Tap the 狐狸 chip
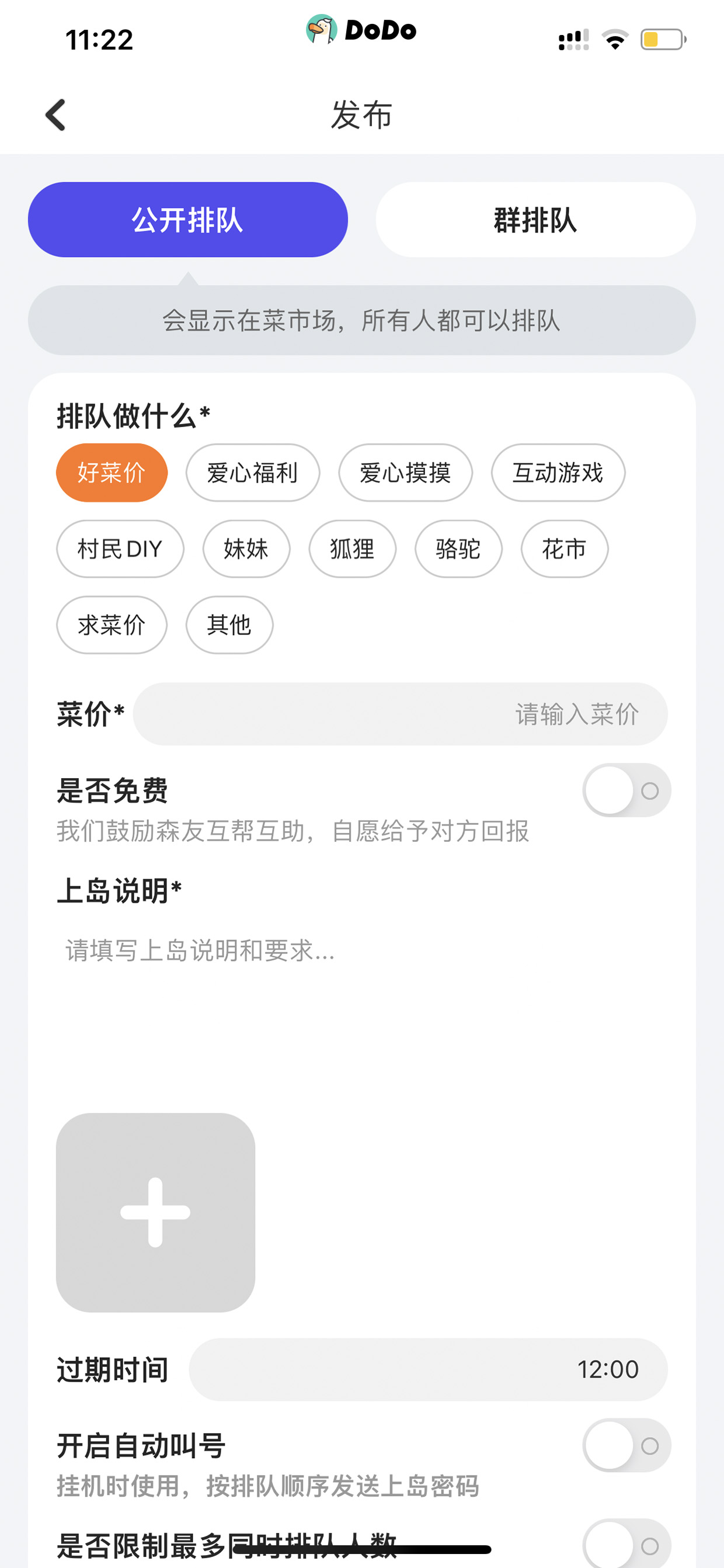Viewport: 724px width, 1568px height. coord(352,549)
